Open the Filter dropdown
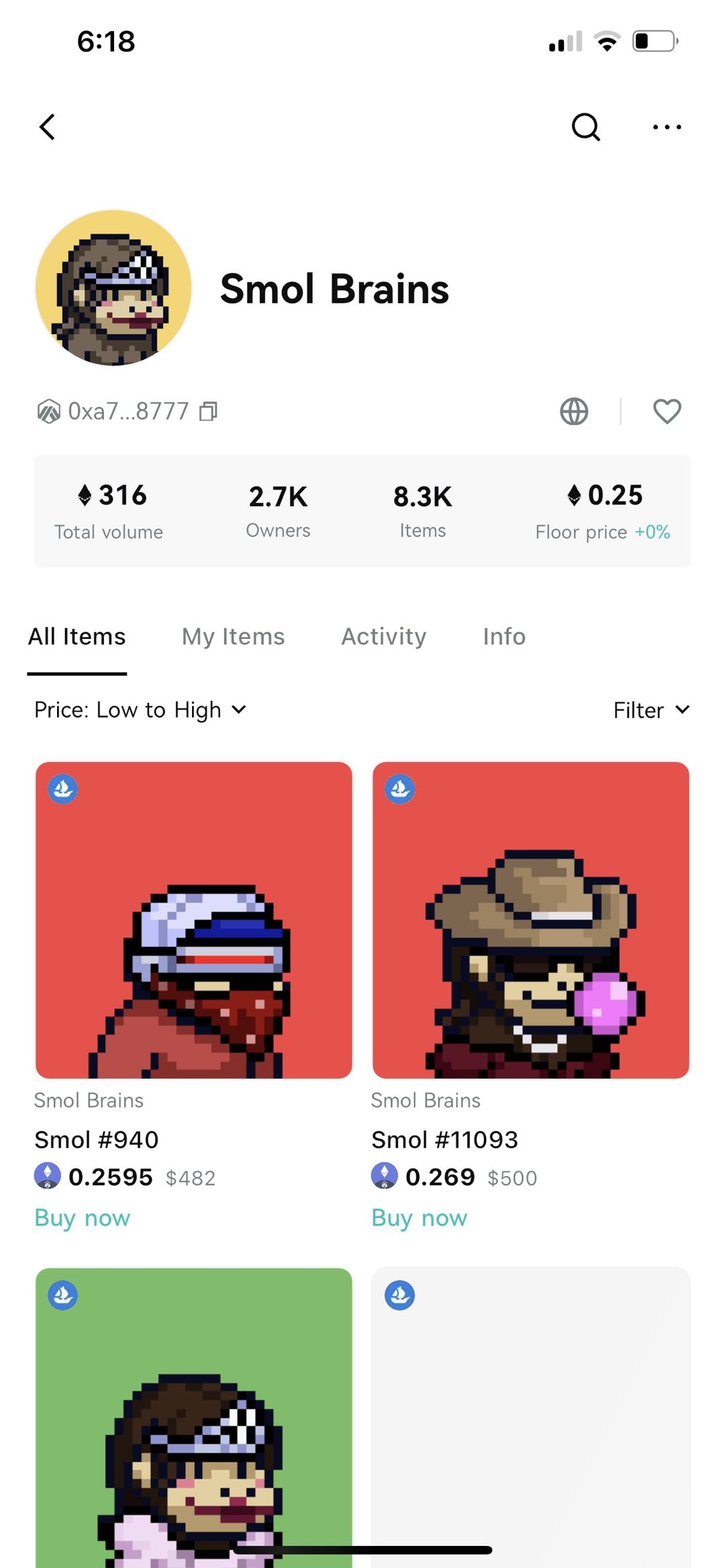This screenshot has height=1568, width=725. 650,710
